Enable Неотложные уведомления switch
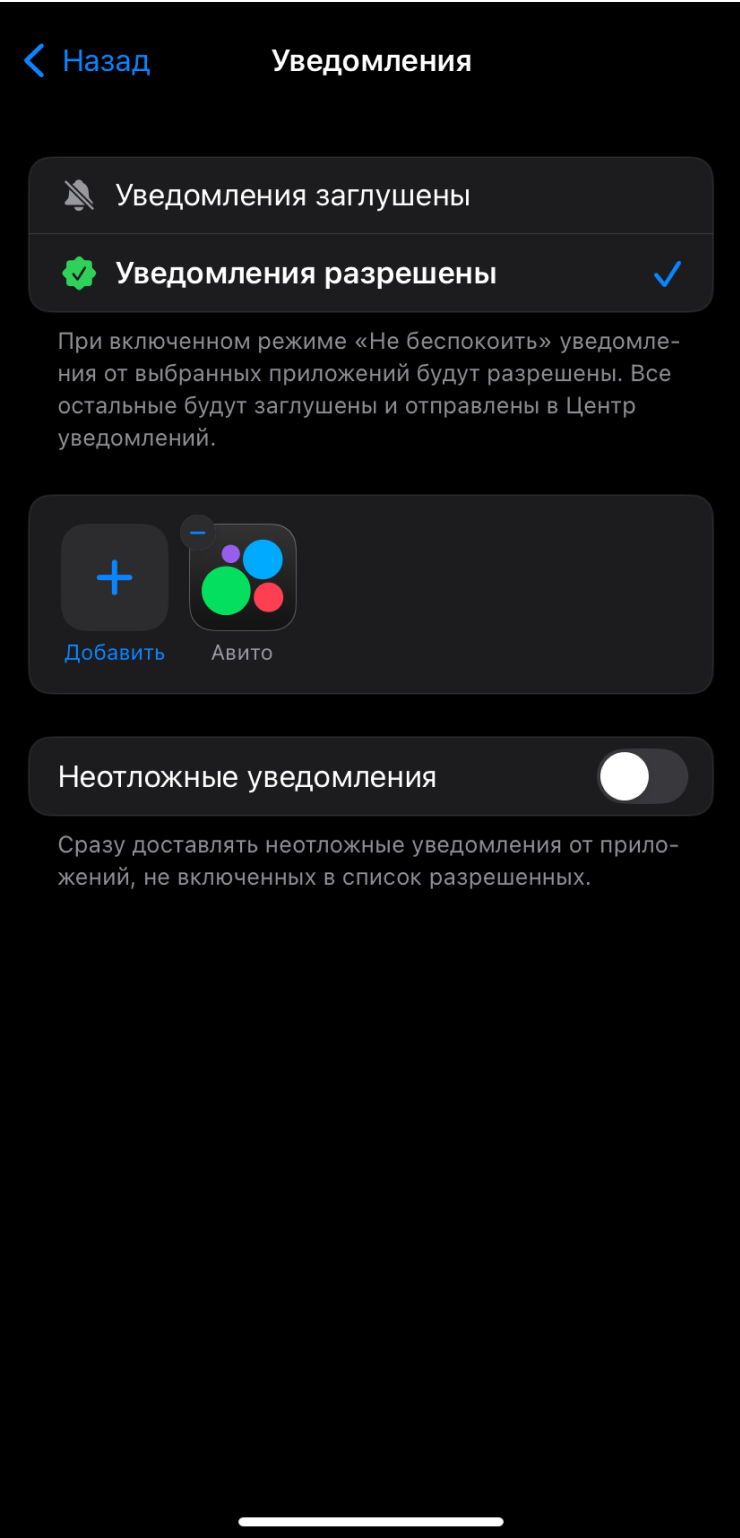Screen dimensions: 740x1538 point(642,777)
